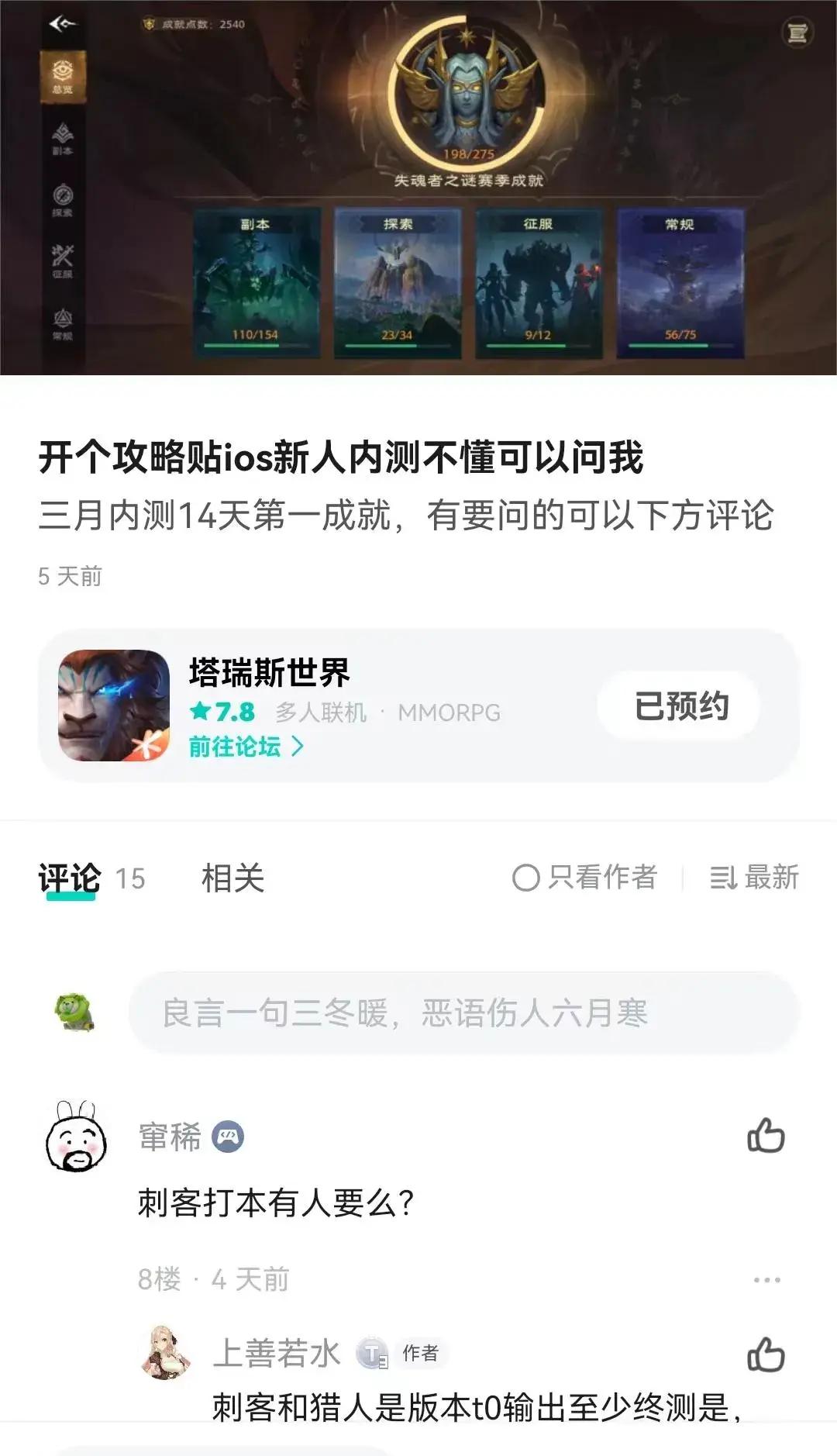Open the game screenshot image at top
Viewport: 837px width, 1456px height.
pos(418,188)
